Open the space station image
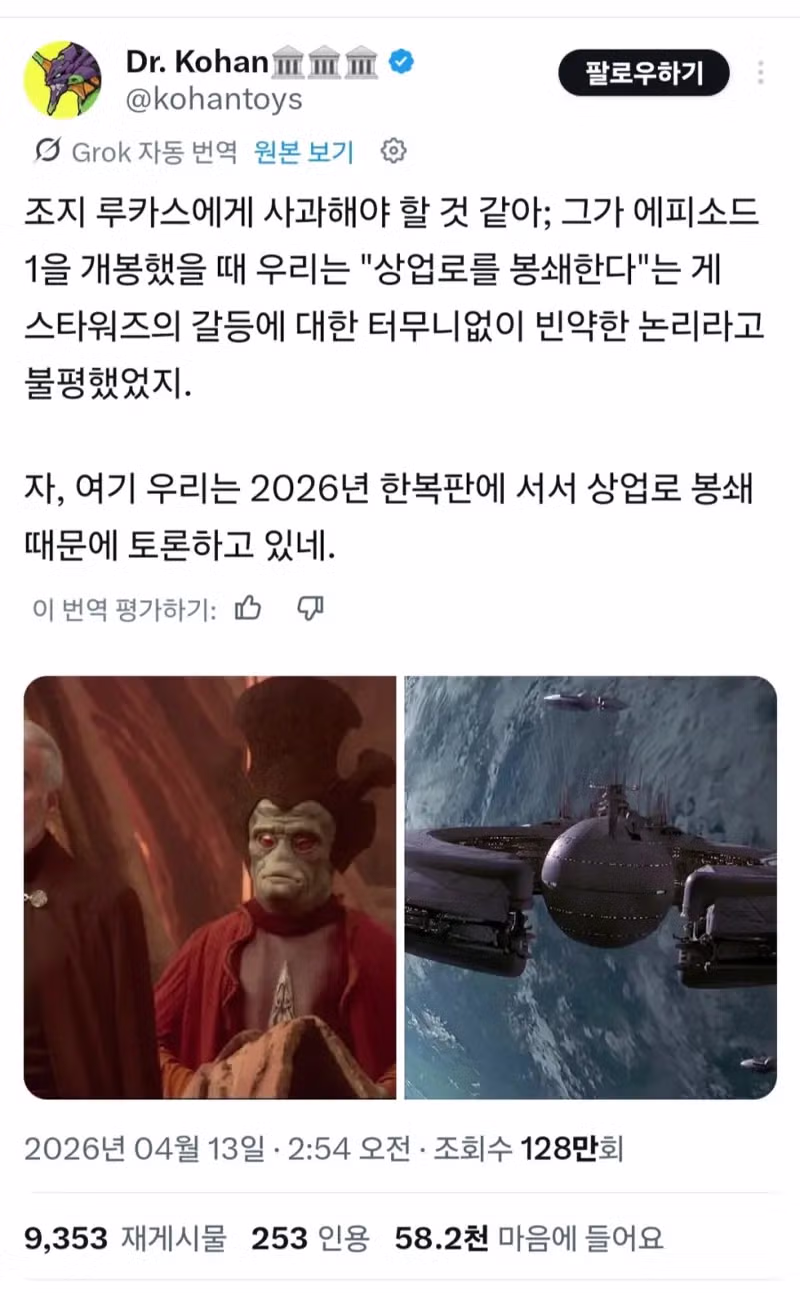The width and height of the screenshot is (800, 1300). pos(590,887)
